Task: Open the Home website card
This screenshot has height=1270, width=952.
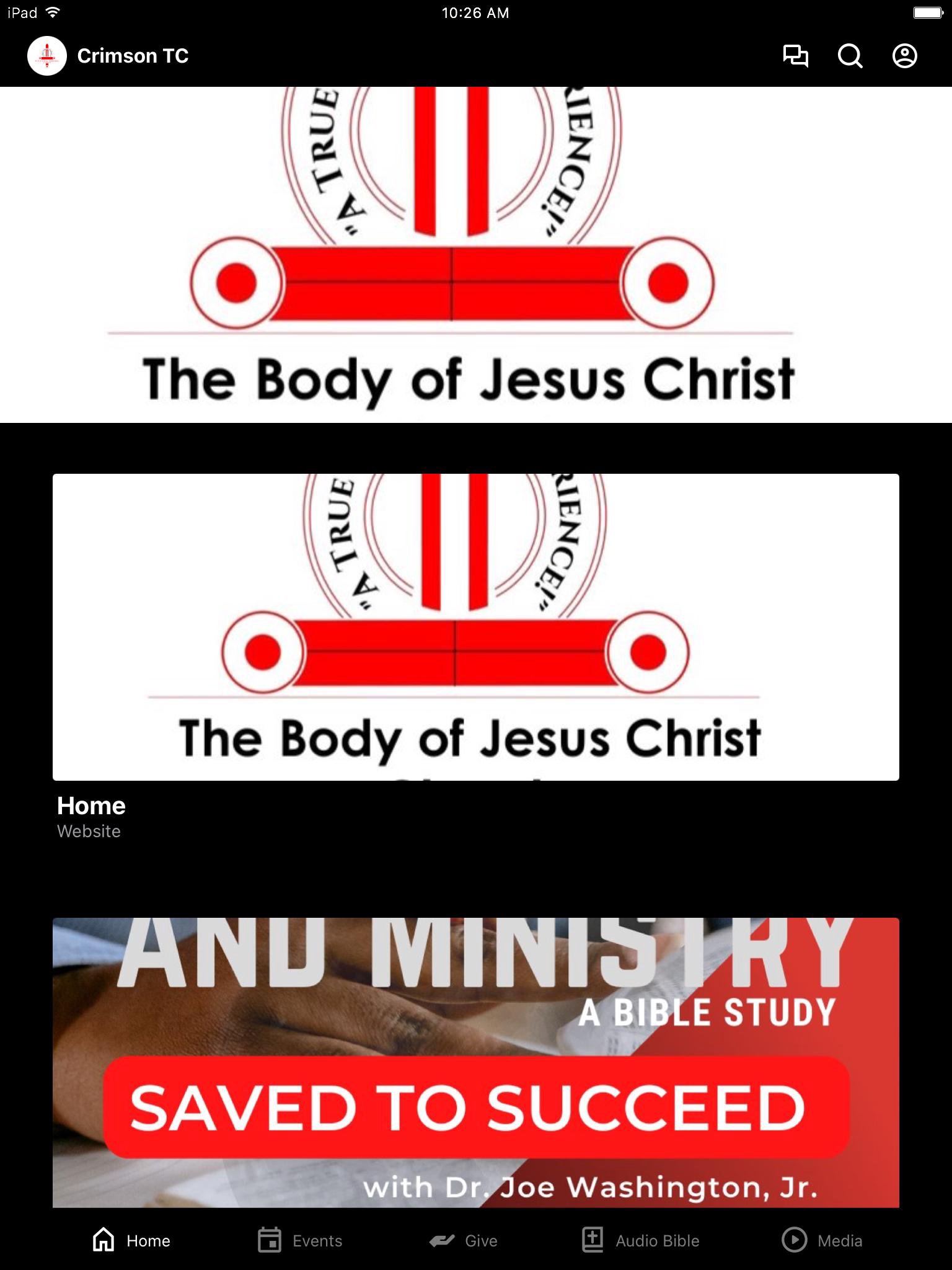Action: [x=475, y=627]
